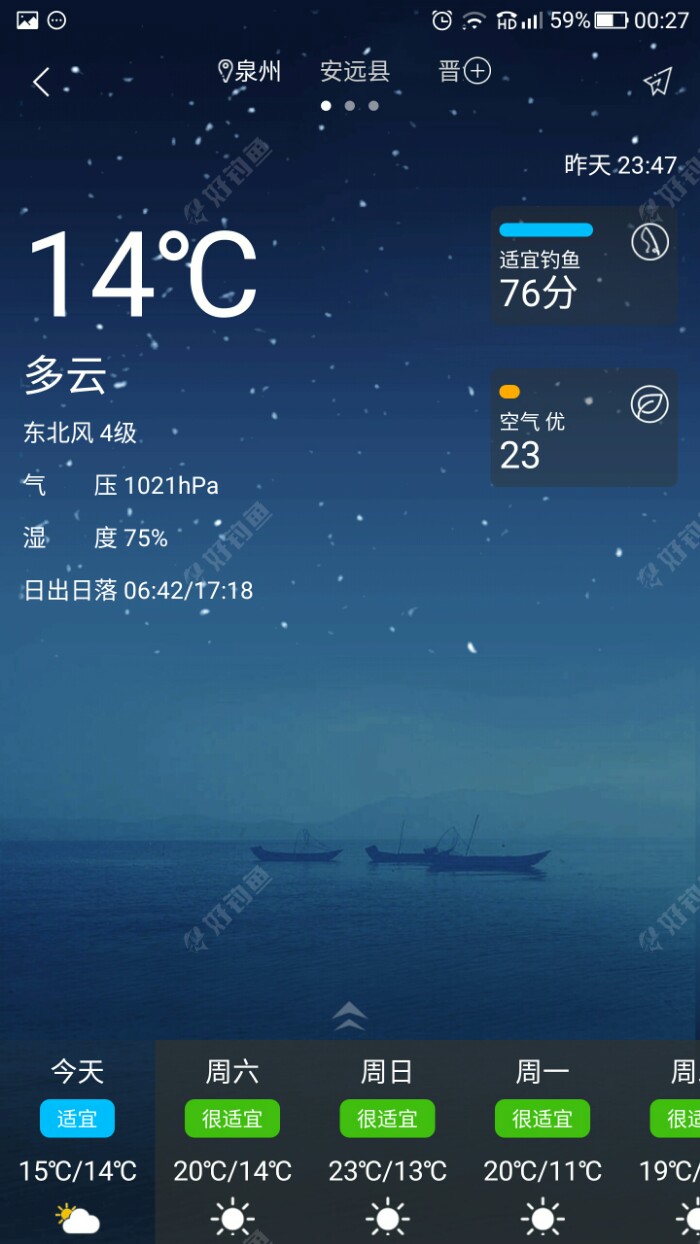
Task: Switch to the 泉州 city tab
Action: click(x=251, y=71)
